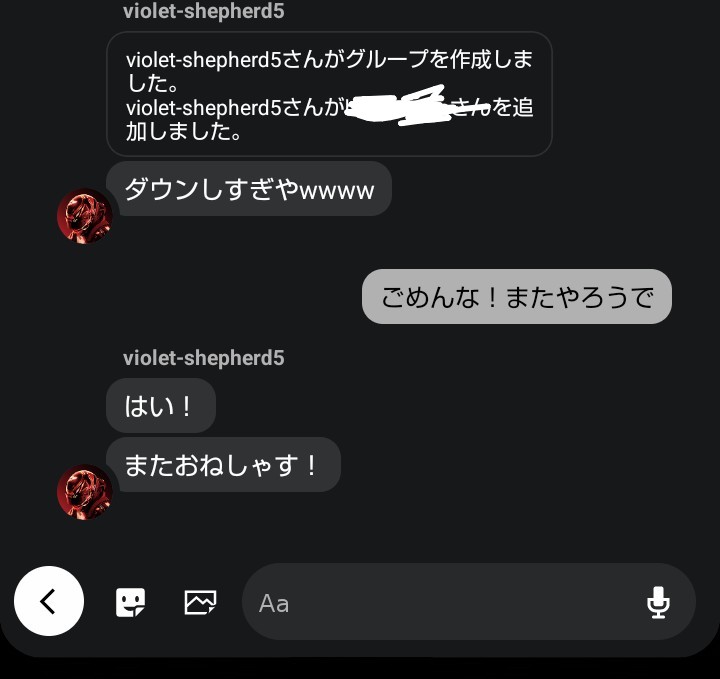Go back using the arrow button

coord(48,601)
